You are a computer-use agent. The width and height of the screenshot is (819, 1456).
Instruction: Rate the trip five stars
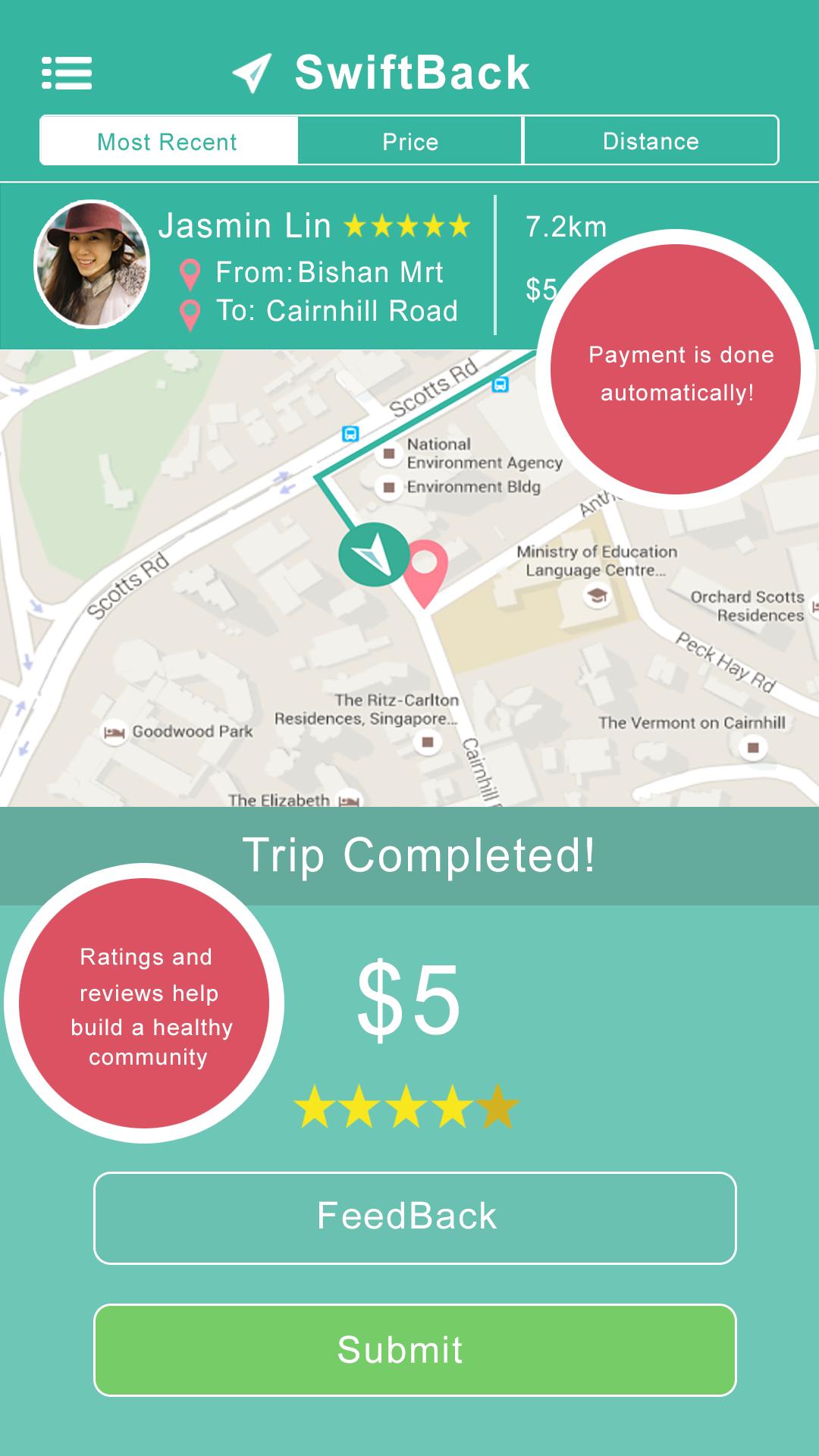click(x=498, y=1106)
